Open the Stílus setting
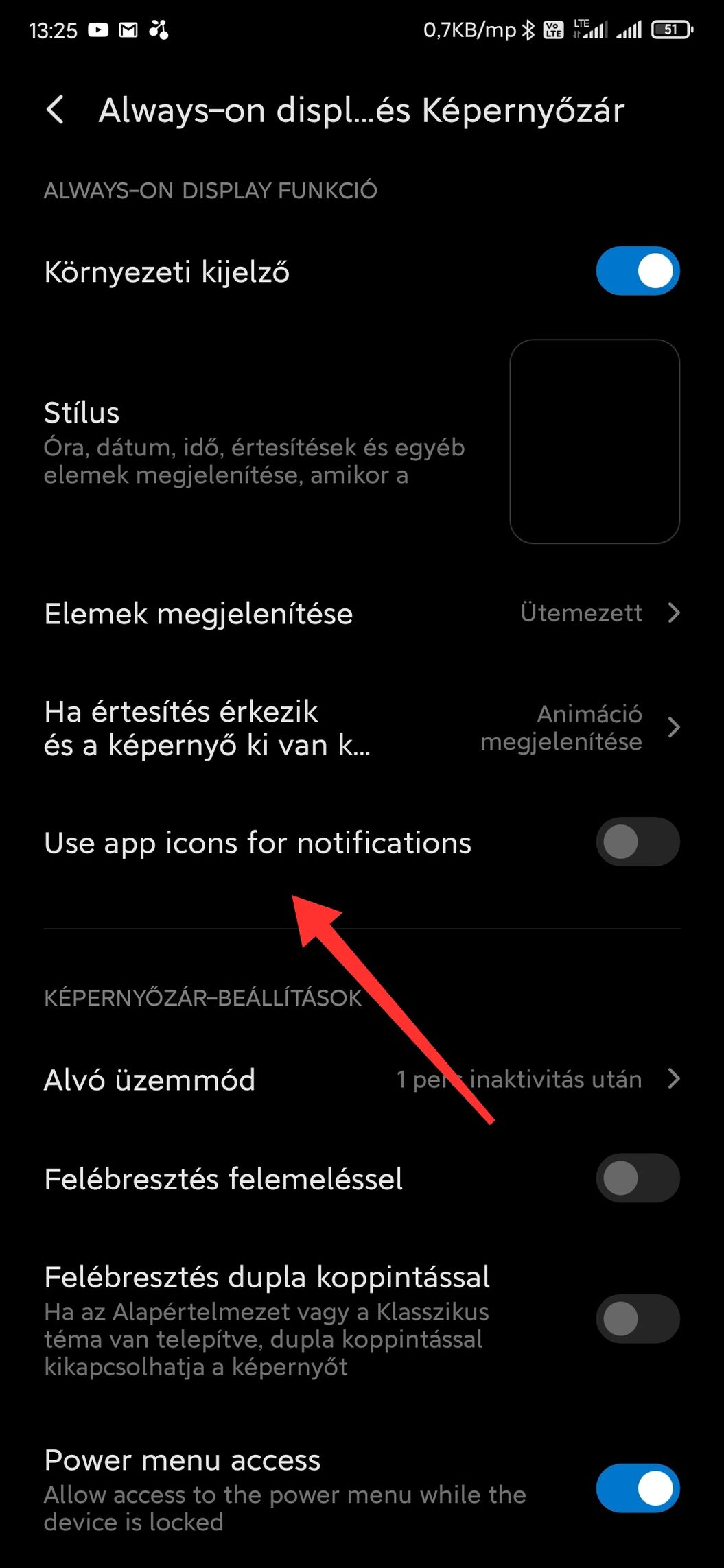The width and height of the screenshot is (724, 1568). tap(362, 442)
